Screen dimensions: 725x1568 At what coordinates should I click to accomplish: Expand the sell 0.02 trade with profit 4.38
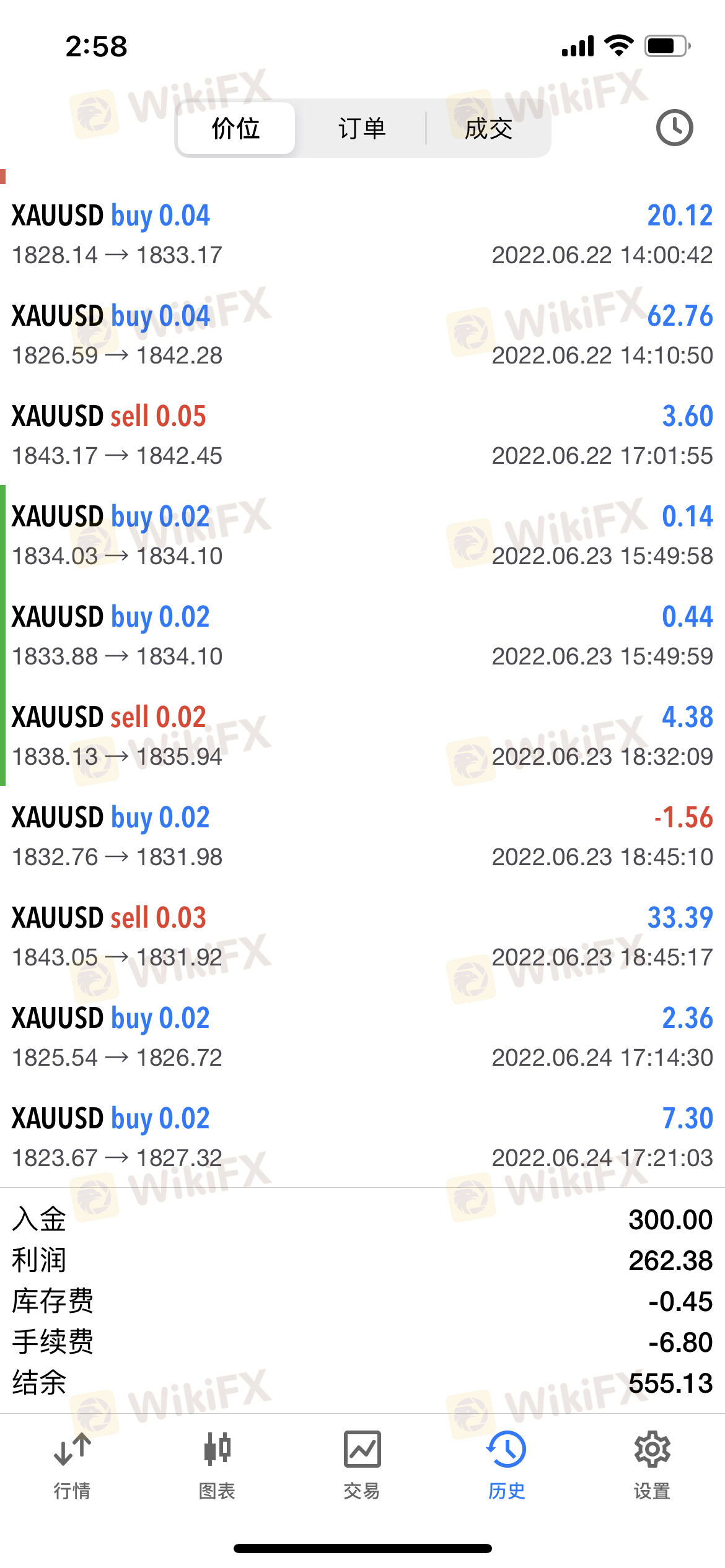362,736
